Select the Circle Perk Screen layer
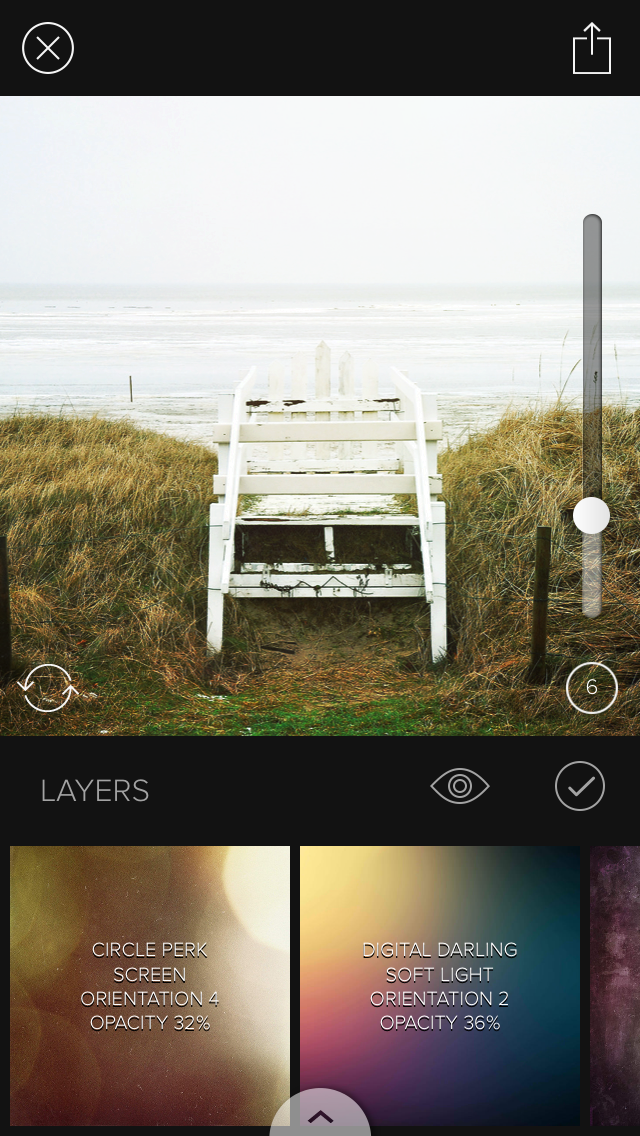Viewport: 640px width, 1136px height. point(150,985)
